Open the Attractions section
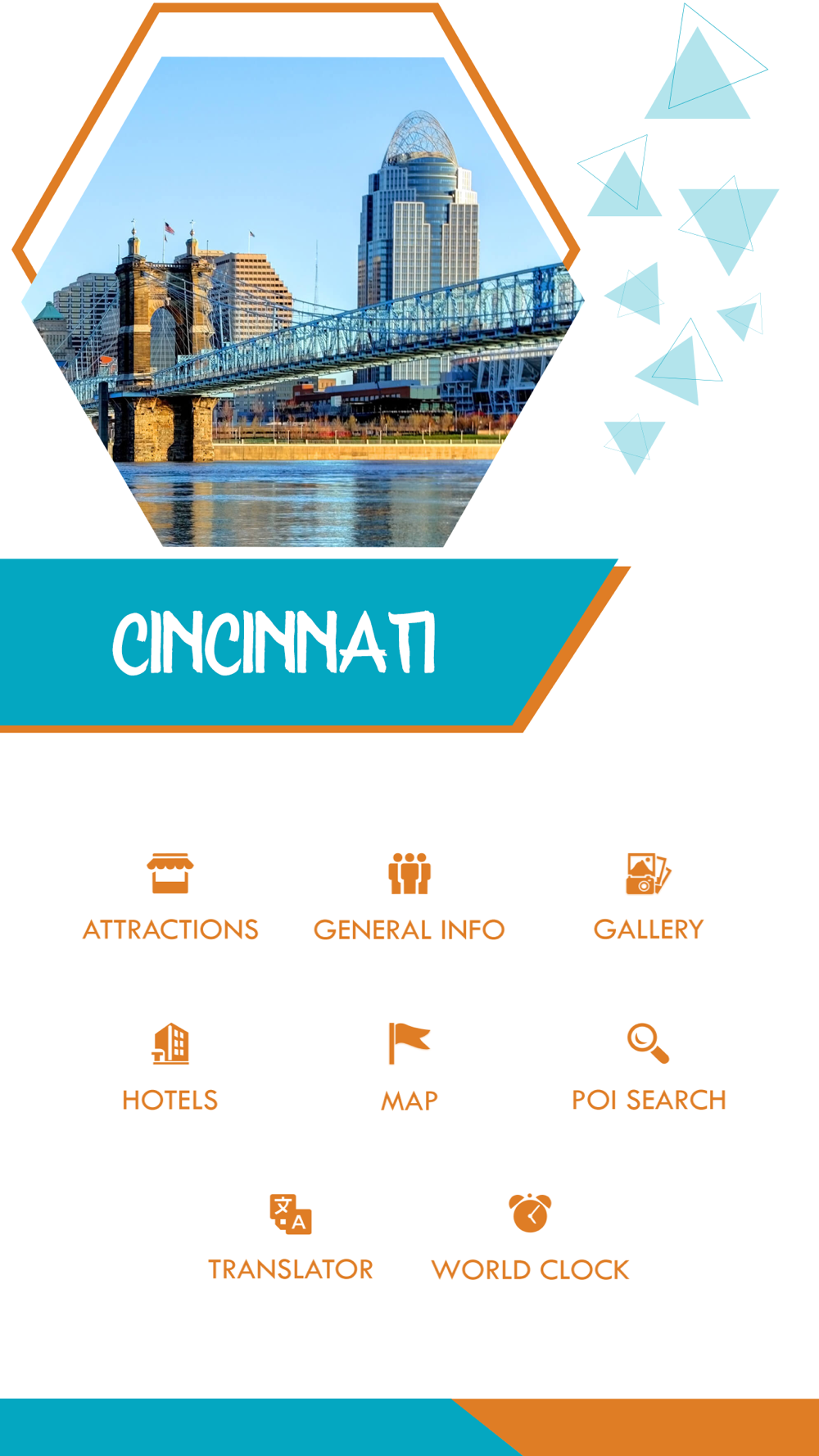The width and height of the screenshot is (819, 1456). coord(170,898)
